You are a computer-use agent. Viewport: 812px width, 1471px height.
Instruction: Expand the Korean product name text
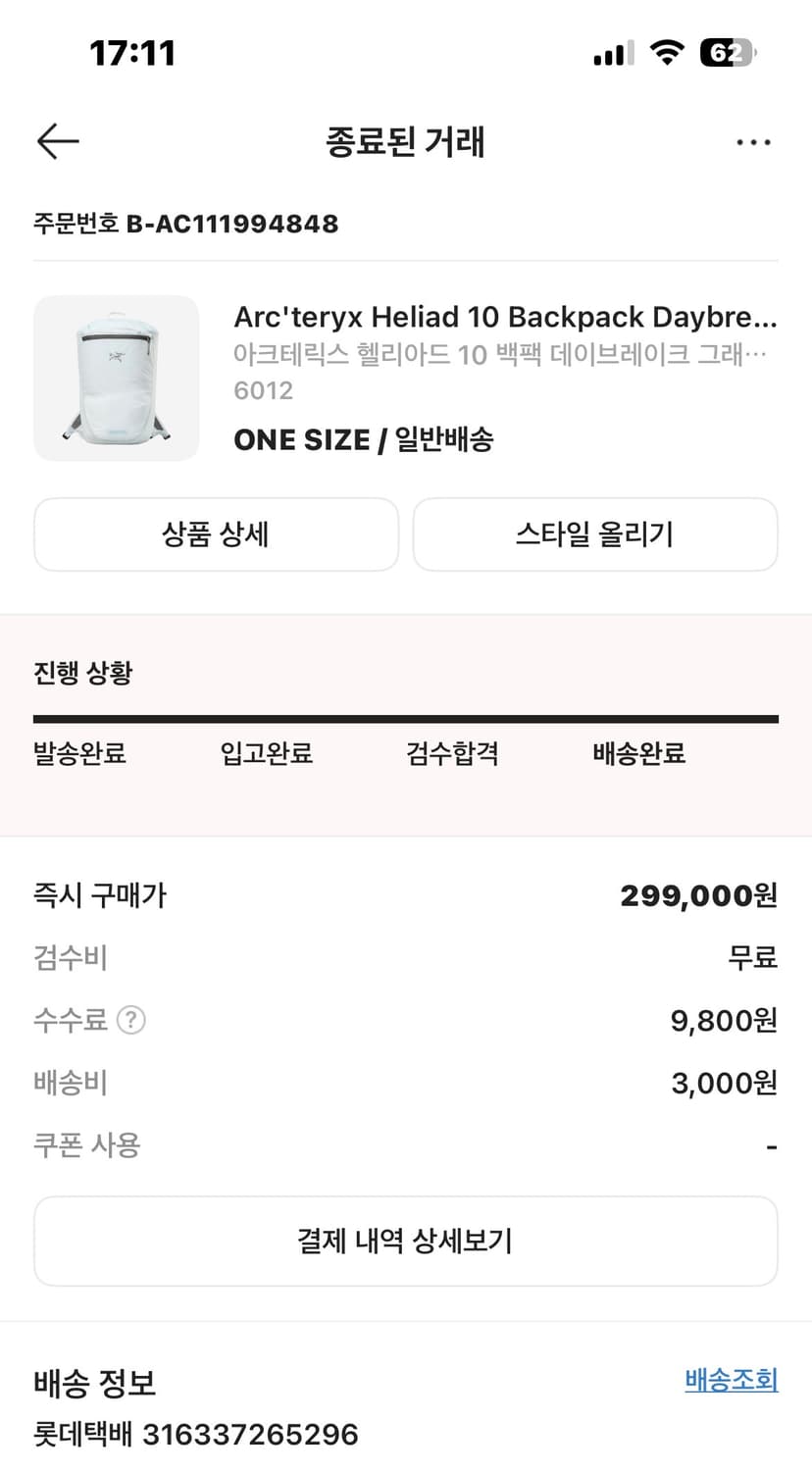504,353
